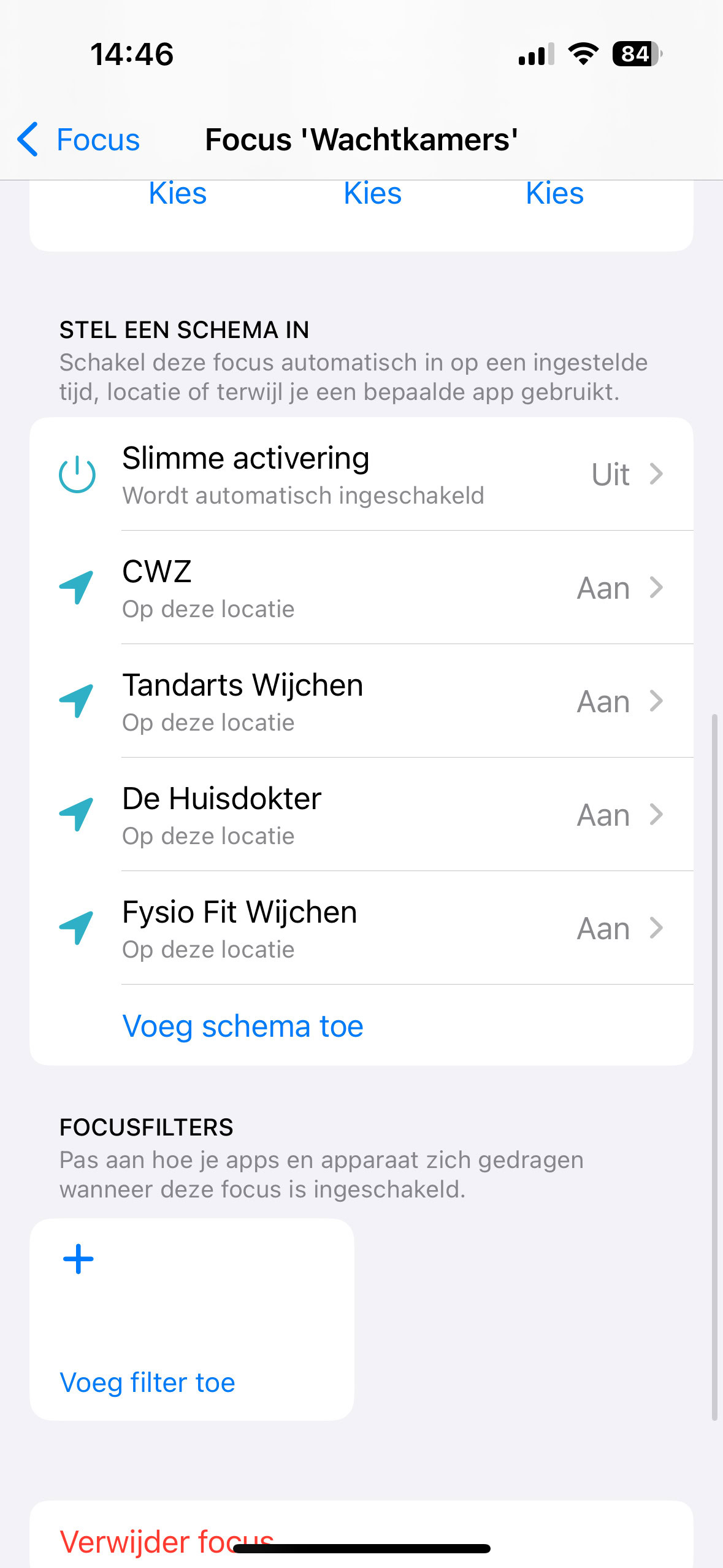The height and width of the screenshot is (1568, 723).
Task: Select the first Kies link
Action: 177,193
